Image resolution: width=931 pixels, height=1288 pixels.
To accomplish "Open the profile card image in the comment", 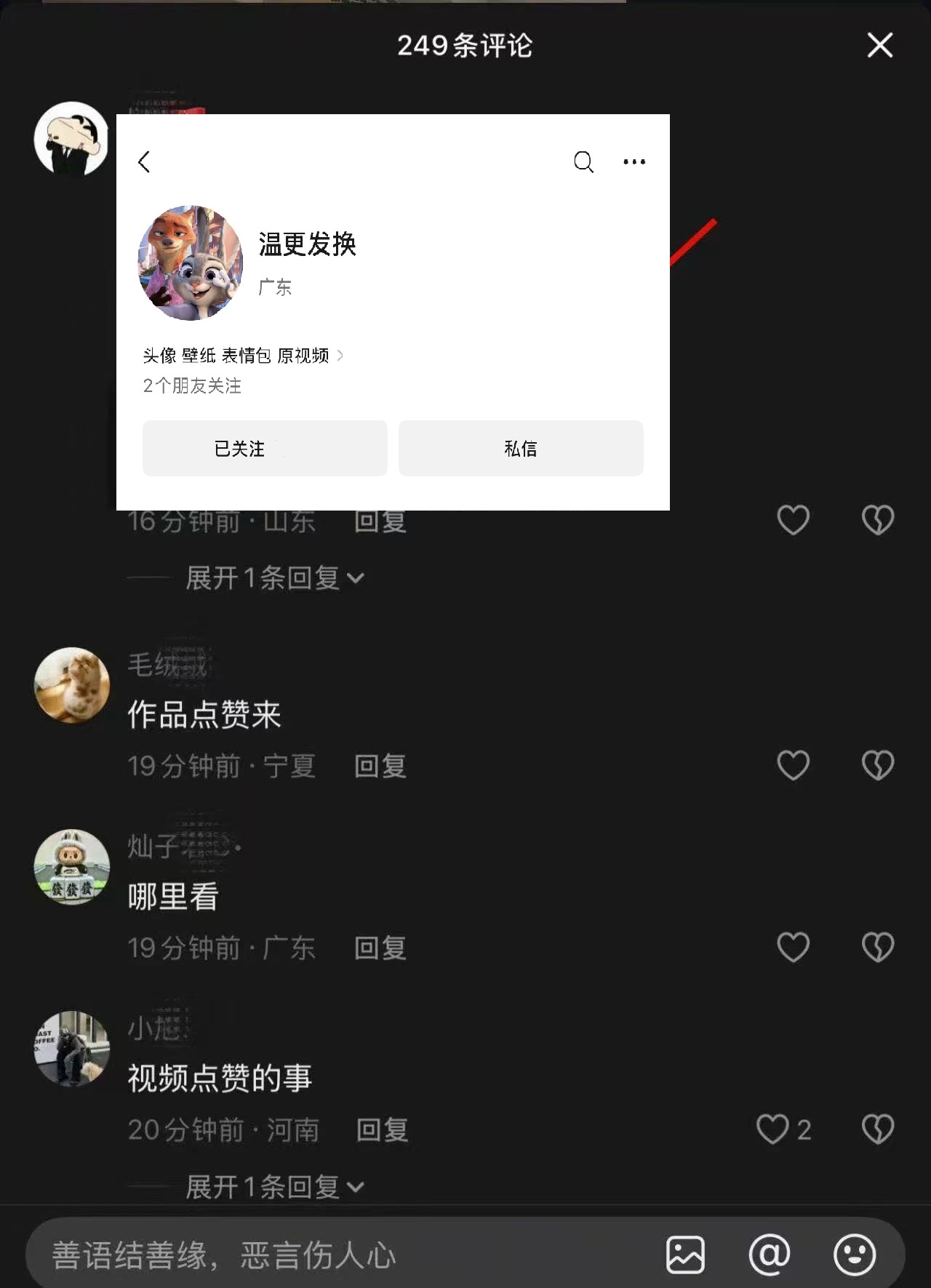I will point(393,312).
